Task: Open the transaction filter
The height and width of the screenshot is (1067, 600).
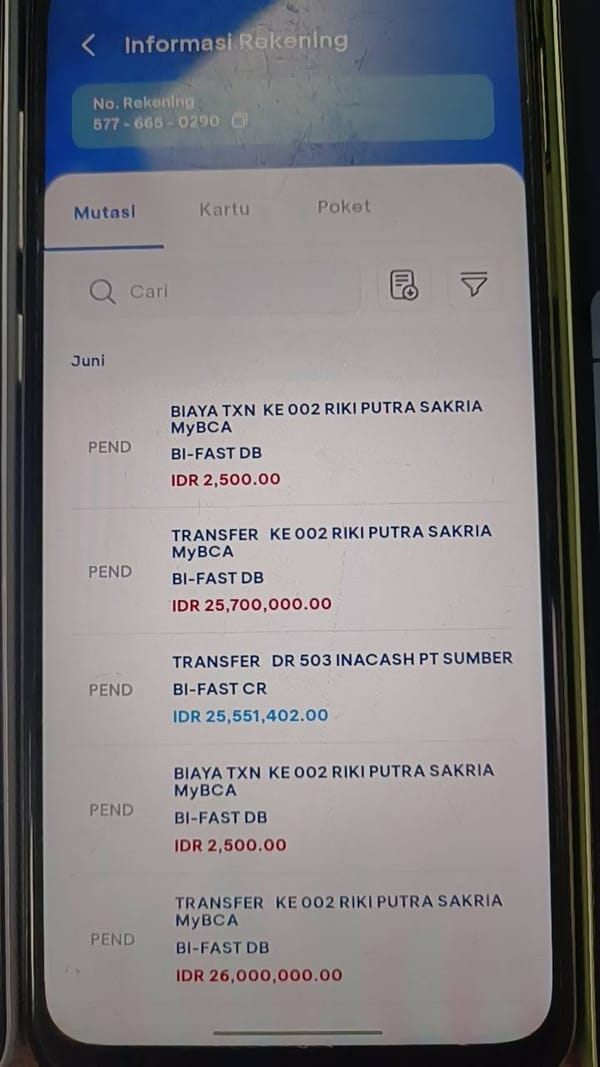Action: (473, 284)
